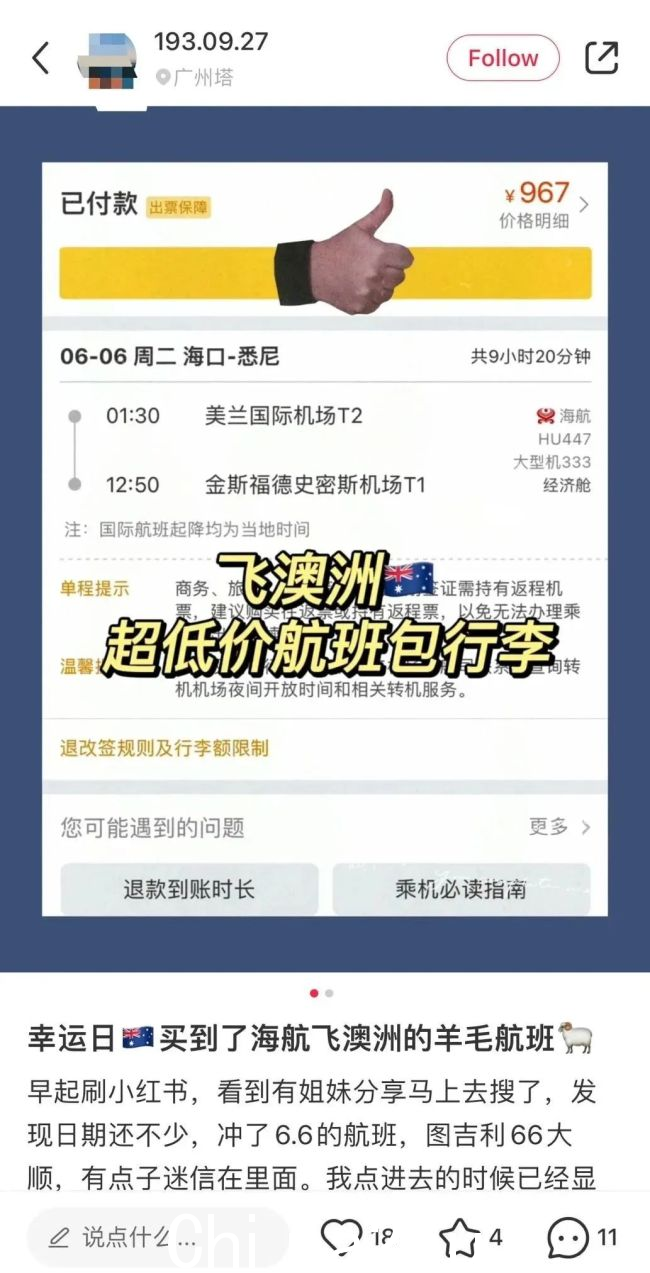Follow the post author
This screenshot has height=1273, width=650.
[x=502, y=59]
